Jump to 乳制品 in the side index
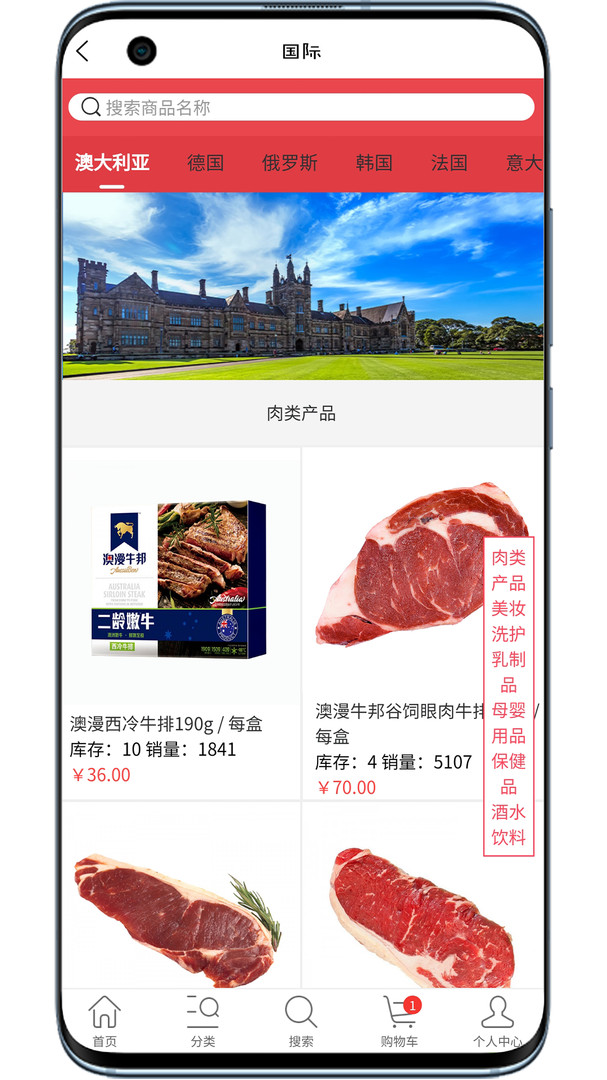 [x=508, y=672]
